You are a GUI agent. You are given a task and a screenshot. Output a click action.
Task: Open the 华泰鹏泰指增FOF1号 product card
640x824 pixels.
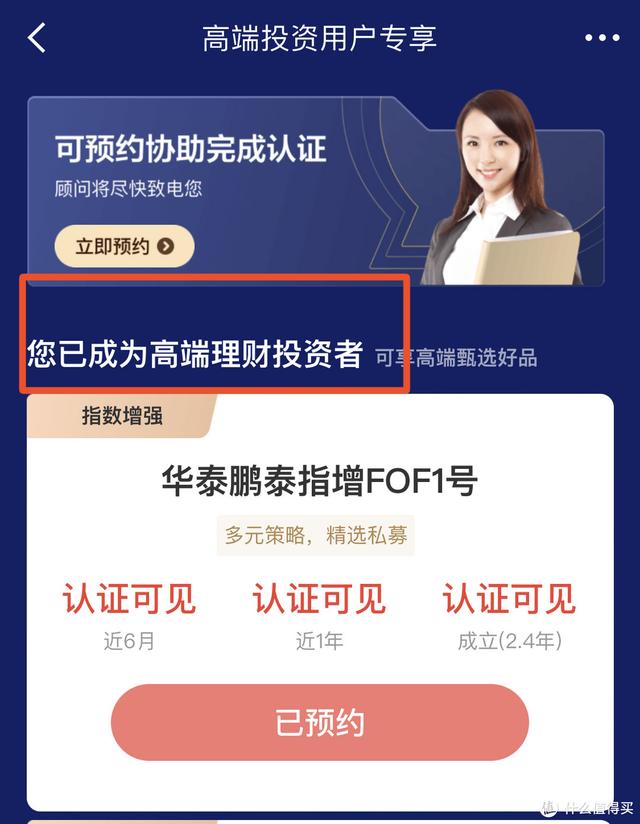pos(319,482)
